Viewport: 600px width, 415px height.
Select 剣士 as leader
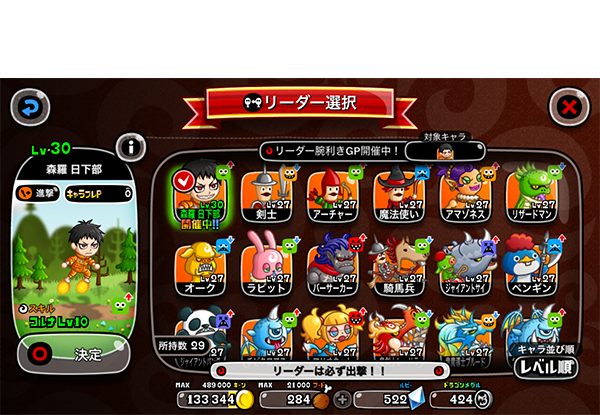(x=267, y=198)
